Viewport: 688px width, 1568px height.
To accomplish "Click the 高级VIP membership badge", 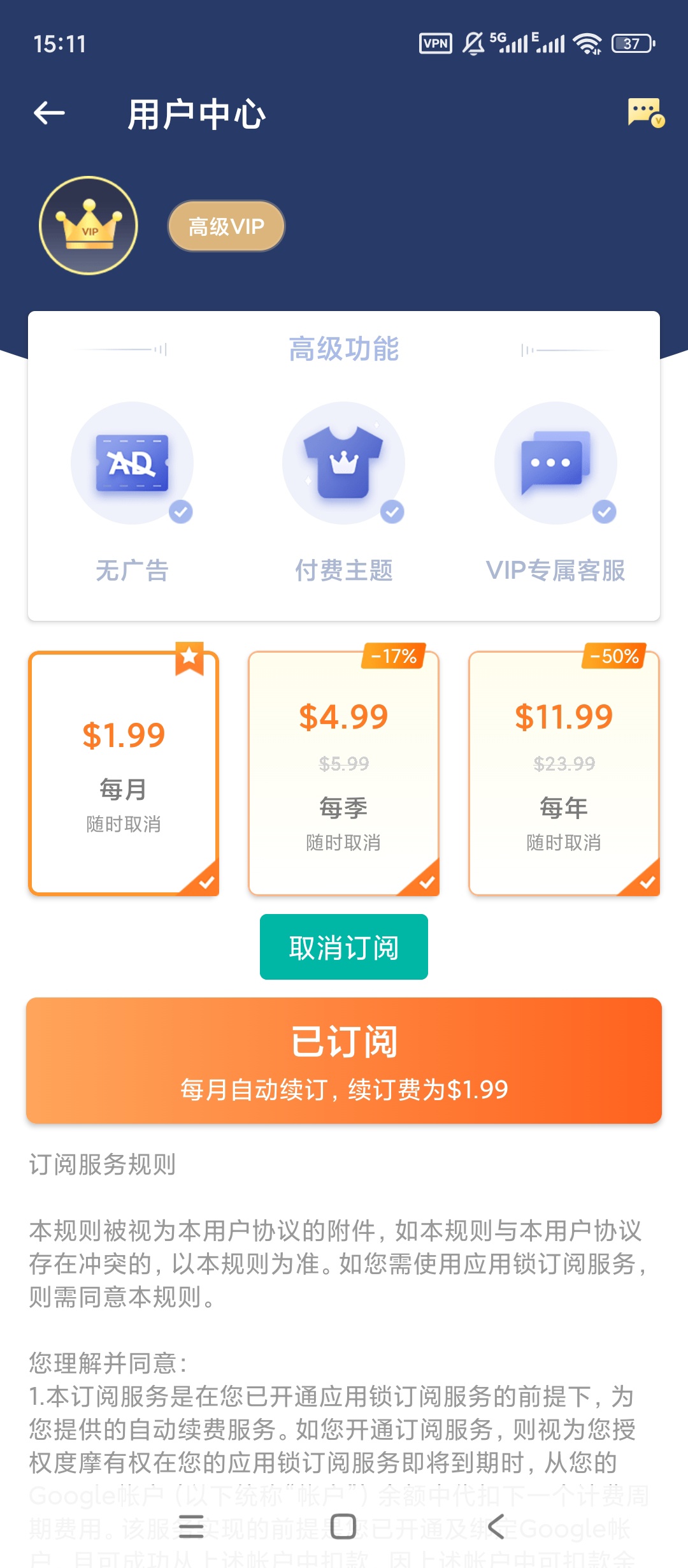I will coord(226,226).
